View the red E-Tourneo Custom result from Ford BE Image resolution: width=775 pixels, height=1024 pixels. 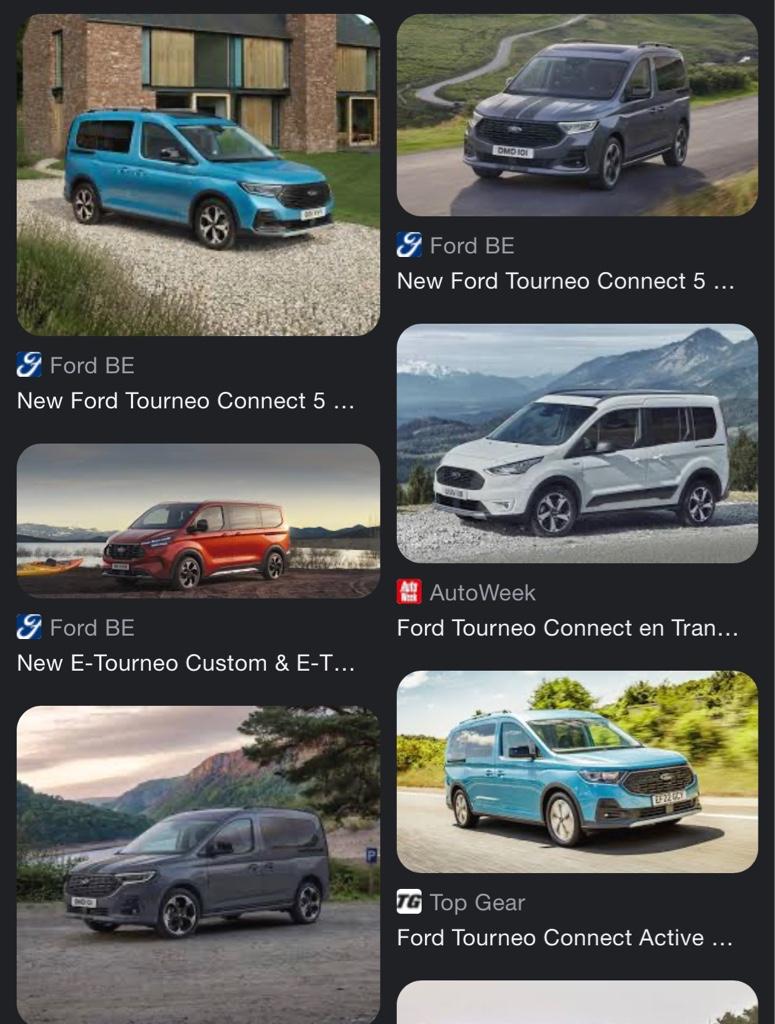click(x=198, y=521)
